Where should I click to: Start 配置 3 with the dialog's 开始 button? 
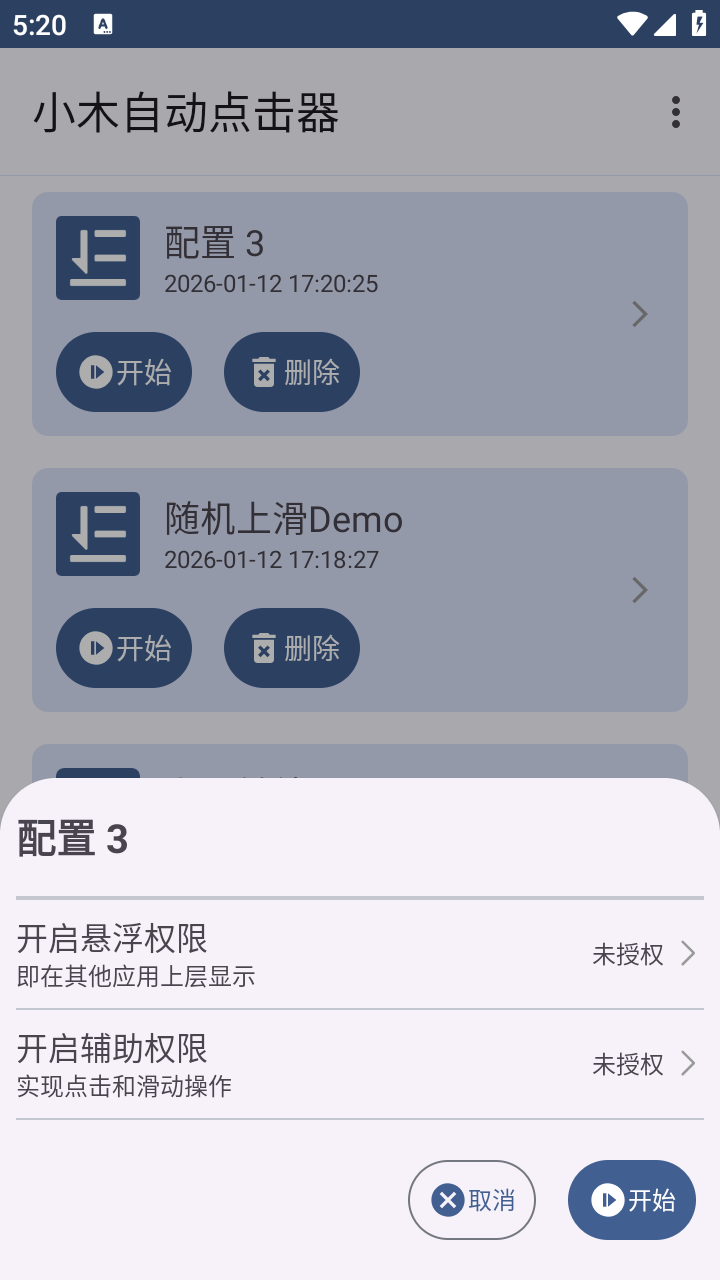[x=631, y=1200]
